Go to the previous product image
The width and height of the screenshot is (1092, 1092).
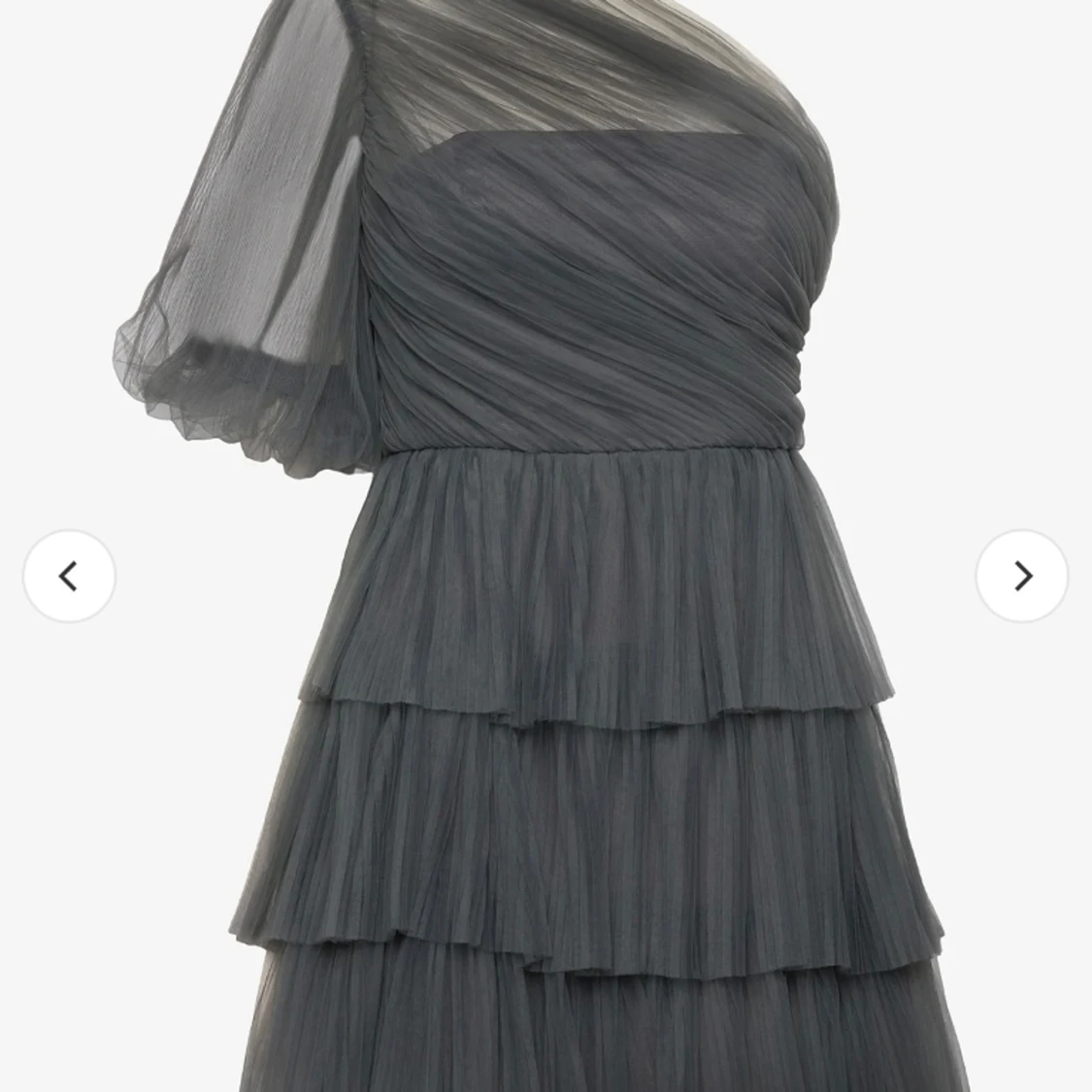click(x=69, y=576)
